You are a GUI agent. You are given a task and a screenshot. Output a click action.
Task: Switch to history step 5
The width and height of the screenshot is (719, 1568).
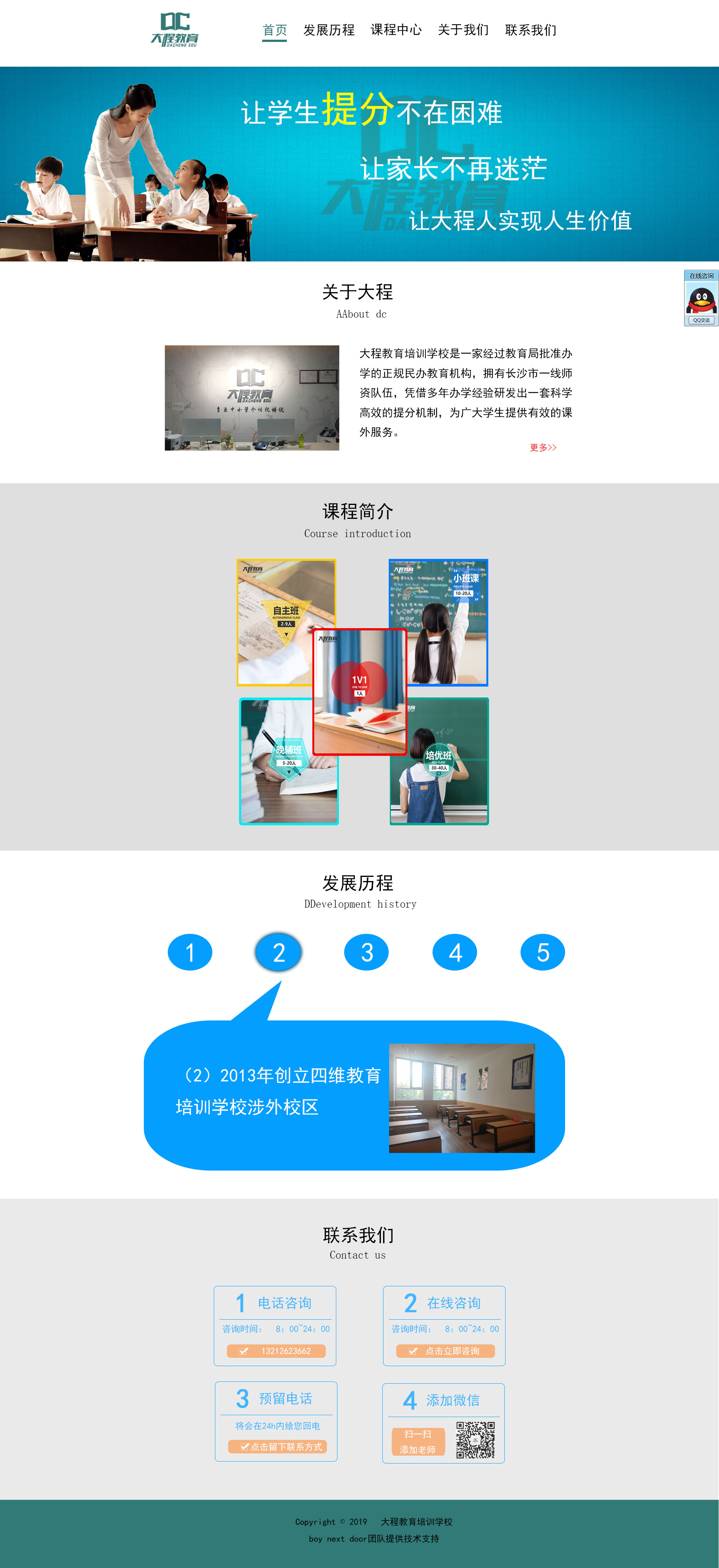point(543,952)
